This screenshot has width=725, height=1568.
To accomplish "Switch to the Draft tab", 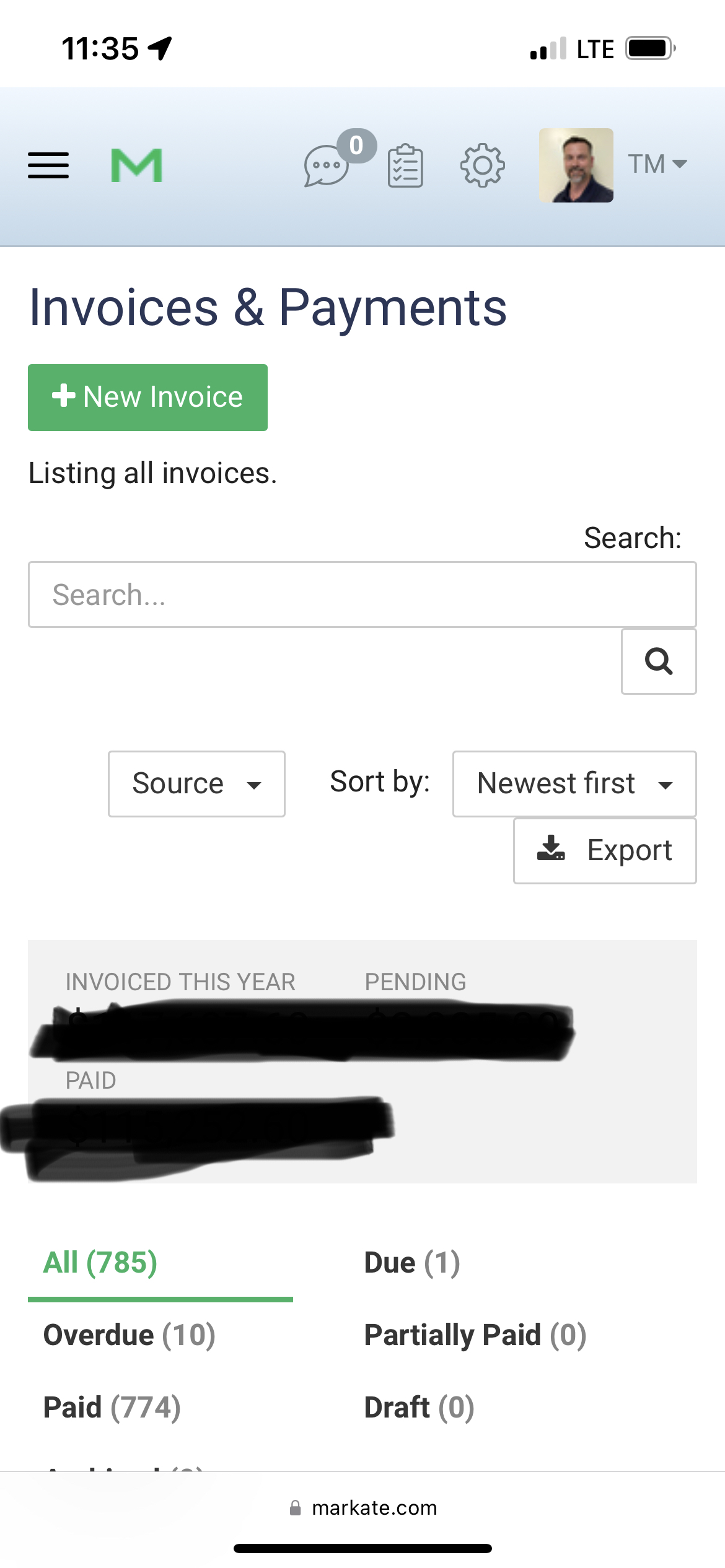I will (420, 1408).
